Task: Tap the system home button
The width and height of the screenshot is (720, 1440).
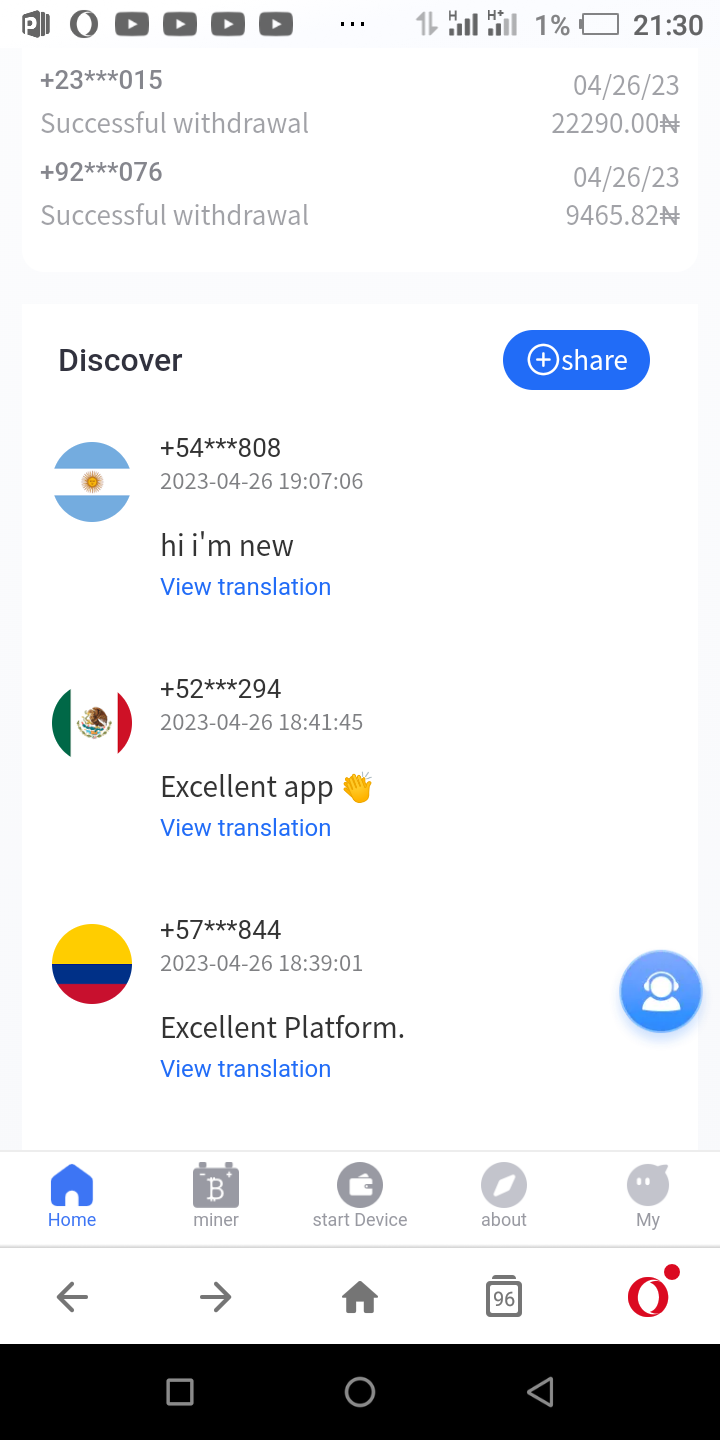Action: pos(360,1392)
